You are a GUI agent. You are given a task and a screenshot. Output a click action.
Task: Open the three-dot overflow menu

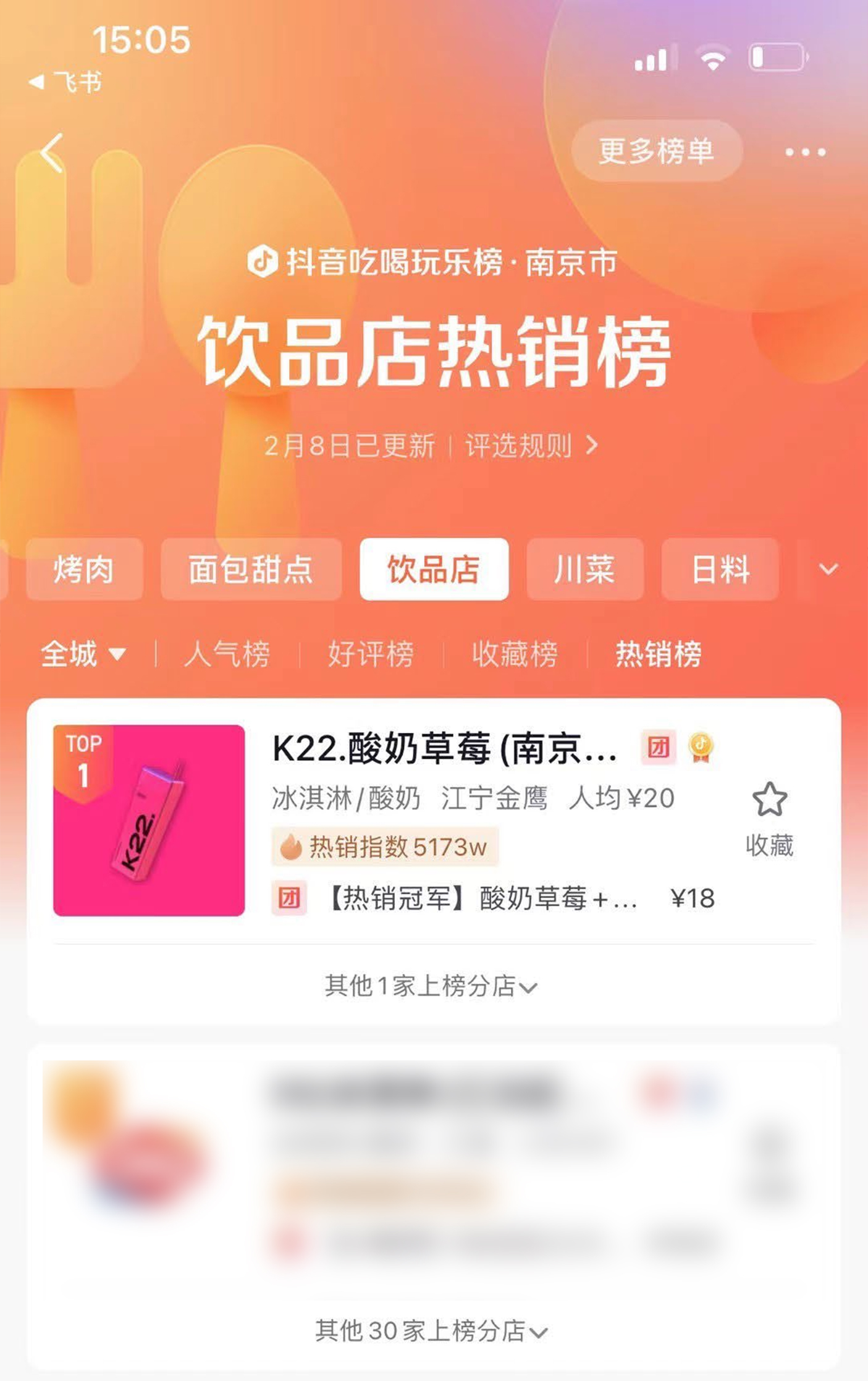pos(805,152)
